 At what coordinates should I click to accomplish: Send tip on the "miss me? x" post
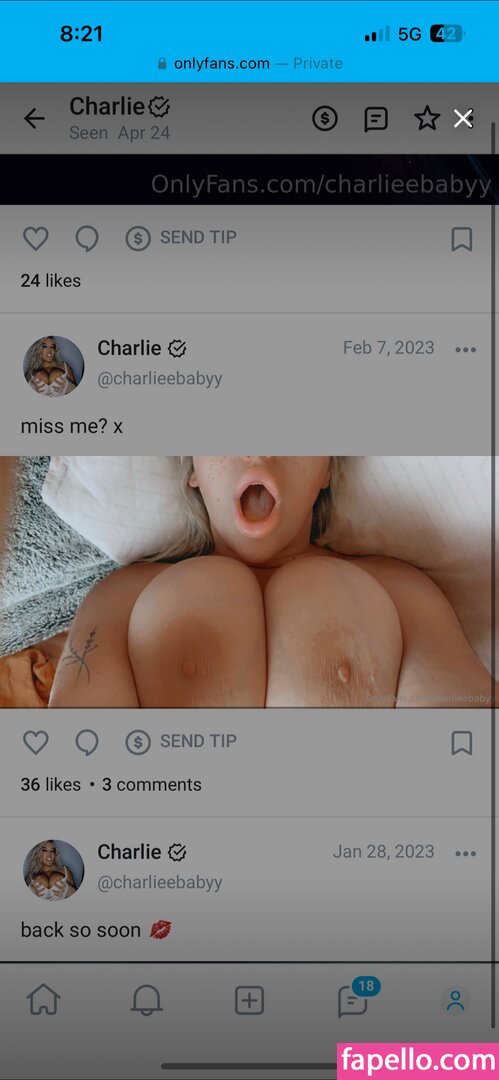(181, 742)
